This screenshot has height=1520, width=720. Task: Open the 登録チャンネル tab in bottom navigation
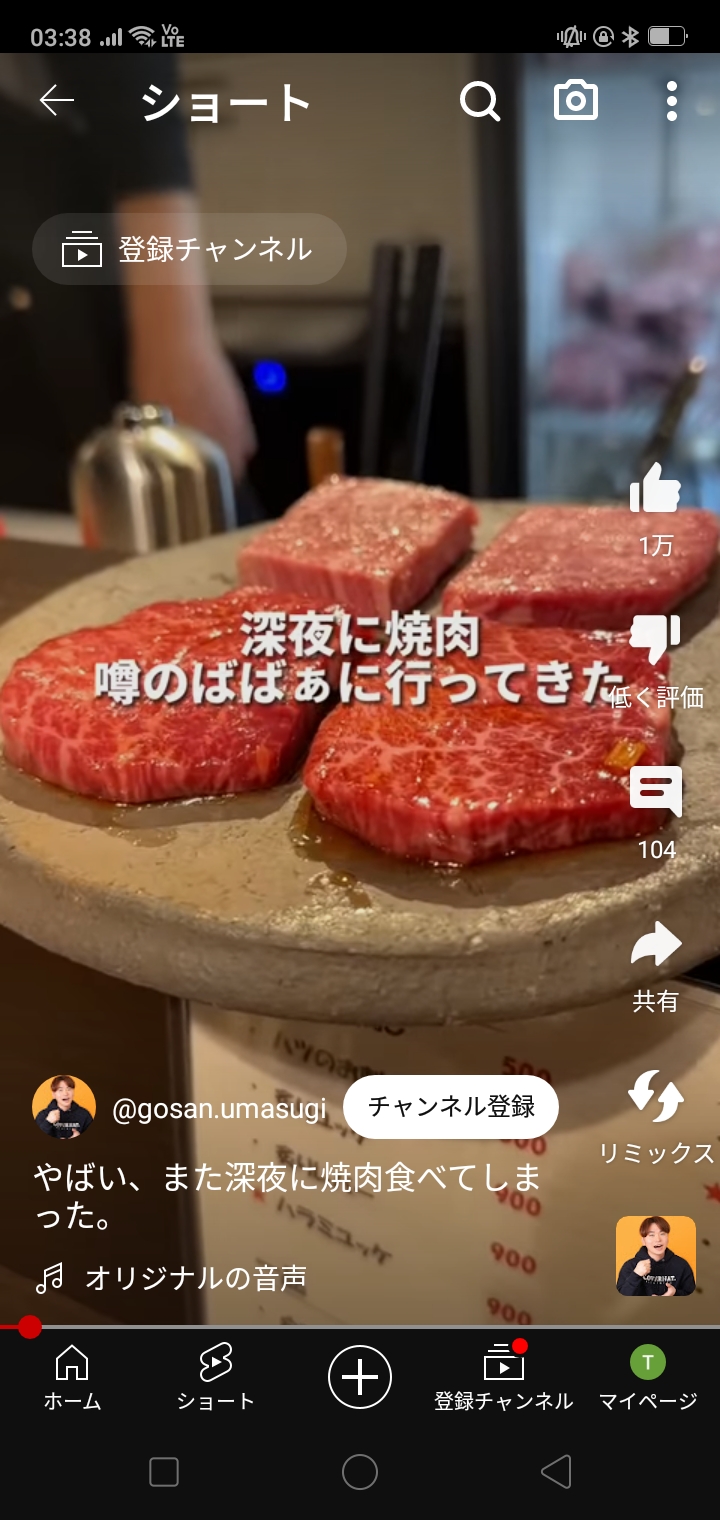[503, 1377]
